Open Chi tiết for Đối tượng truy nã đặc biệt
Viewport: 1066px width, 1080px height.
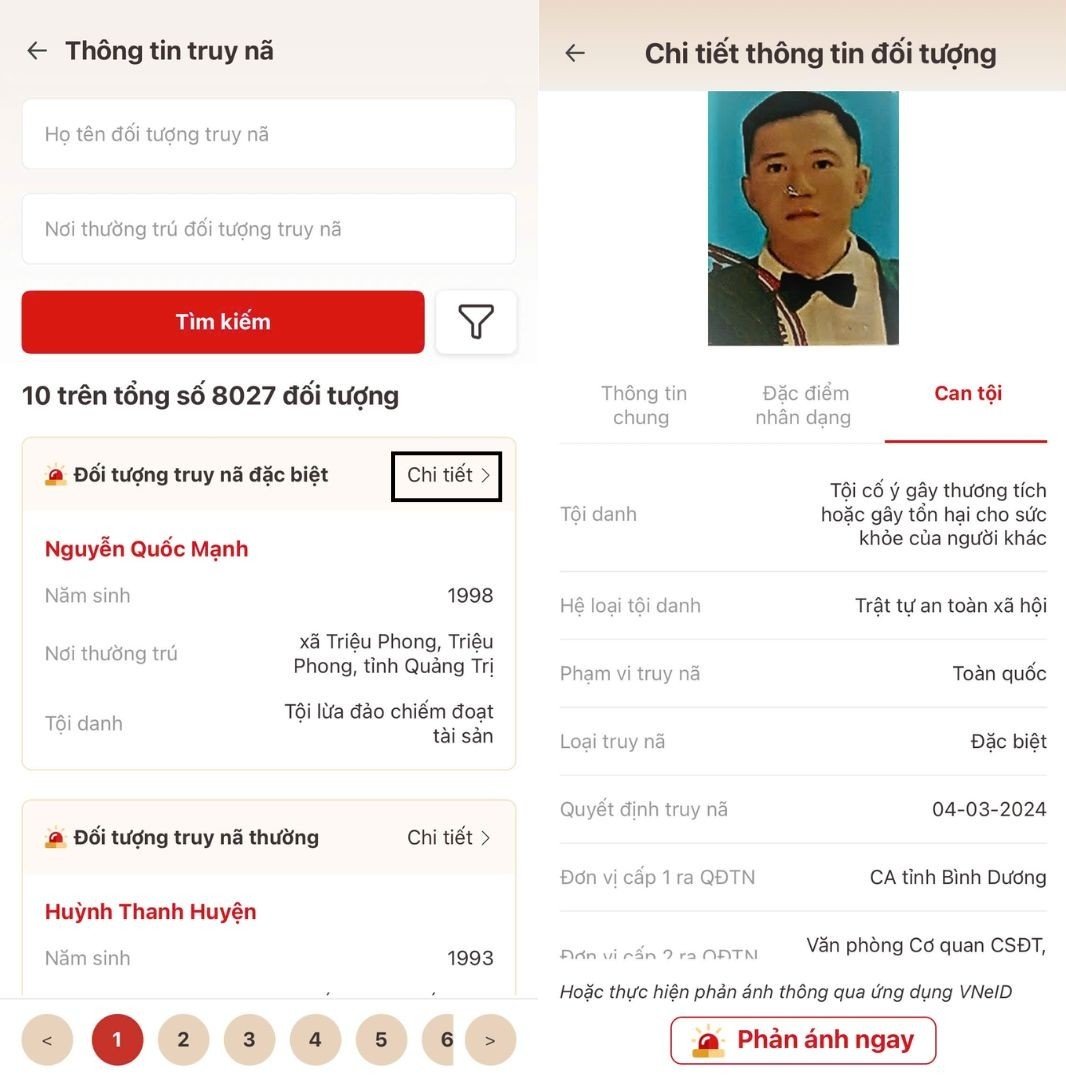click(446, 475)
